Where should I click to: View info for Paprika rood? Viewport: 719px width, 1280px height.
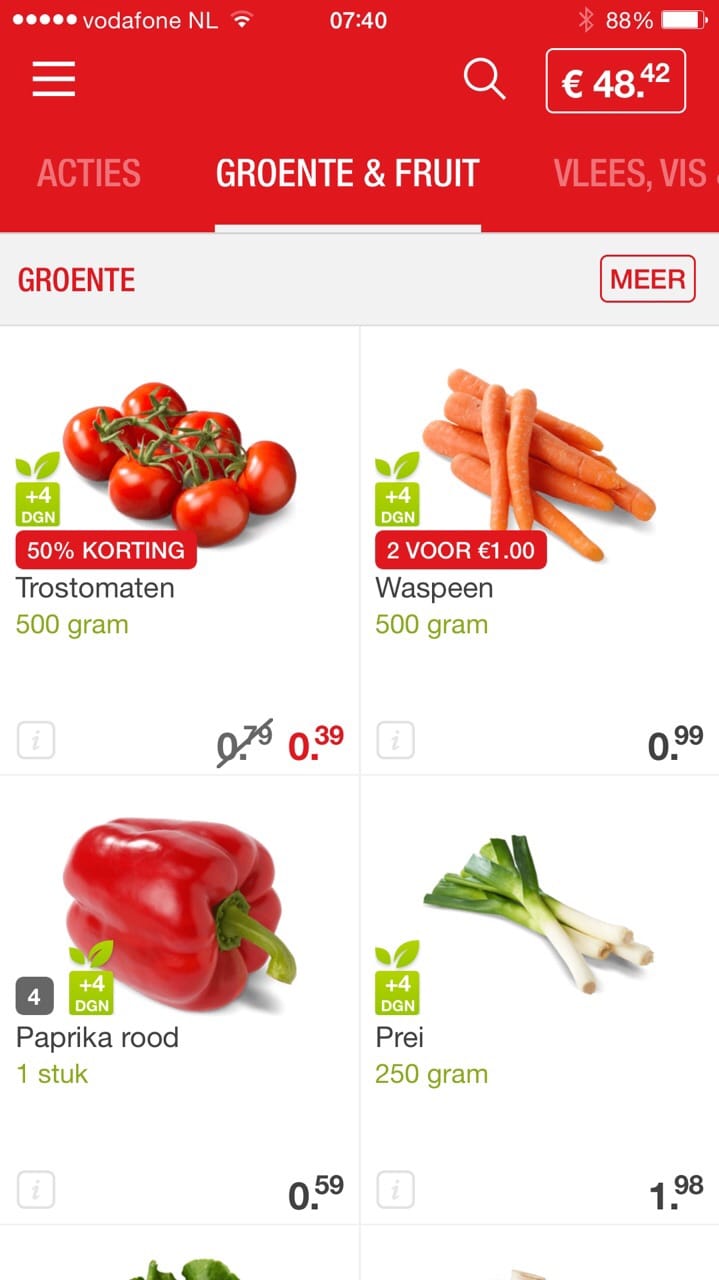pyautogui.click(x=36, y=1190)
